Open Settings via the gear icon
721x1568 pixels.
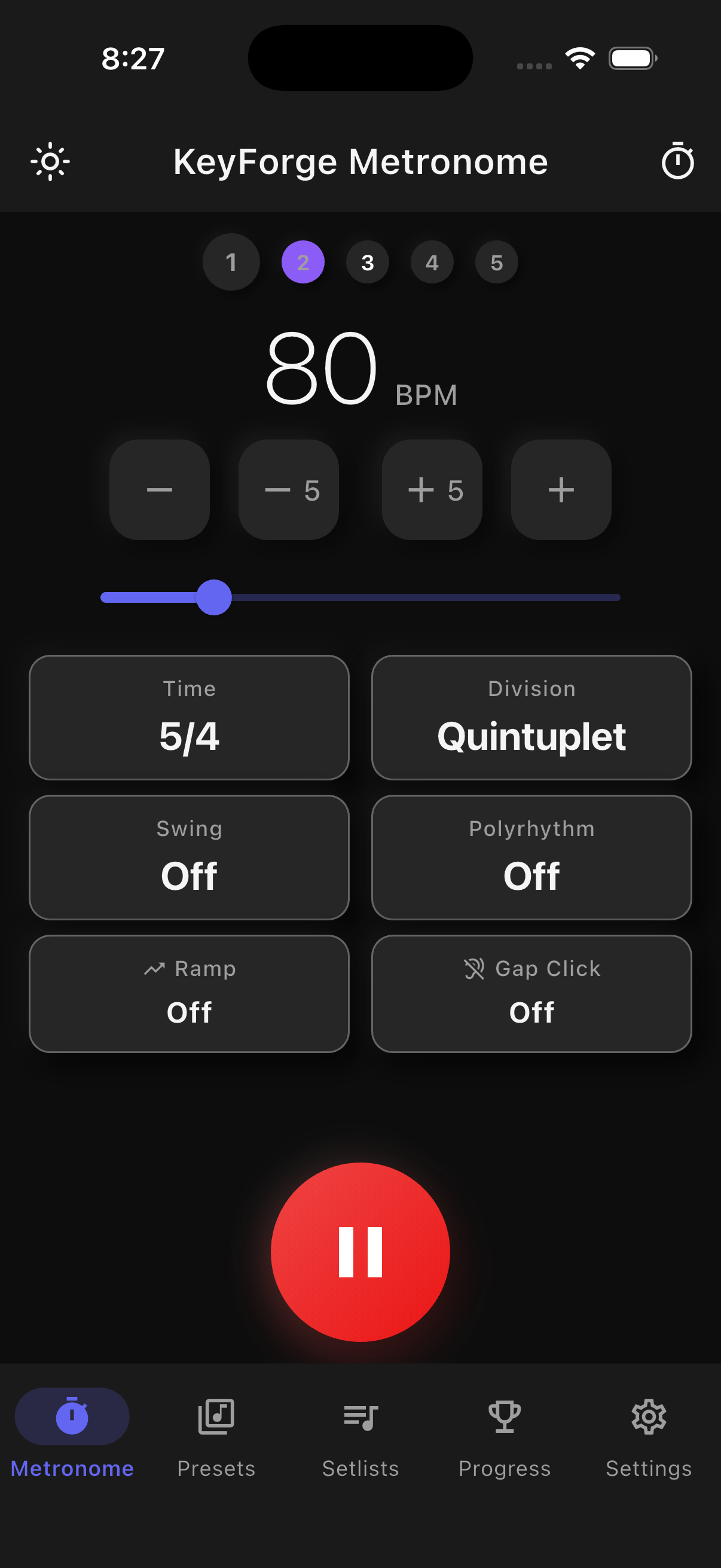tap(648, 1417)
